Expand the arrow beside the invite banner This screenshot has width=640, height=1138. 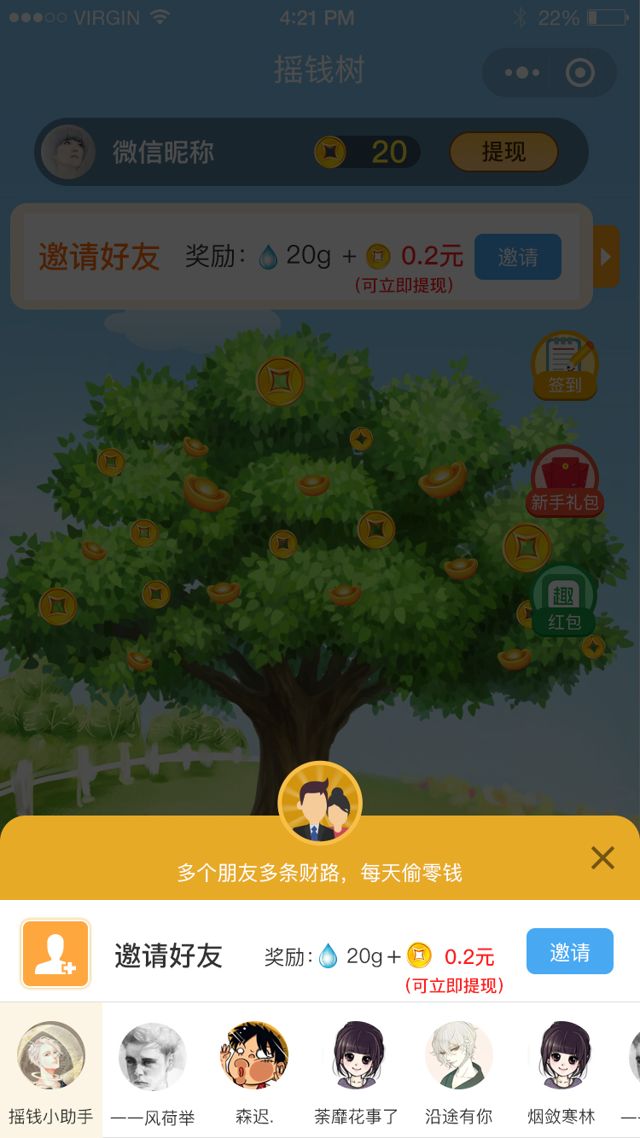pyautogui.click(x=605, y=257)
